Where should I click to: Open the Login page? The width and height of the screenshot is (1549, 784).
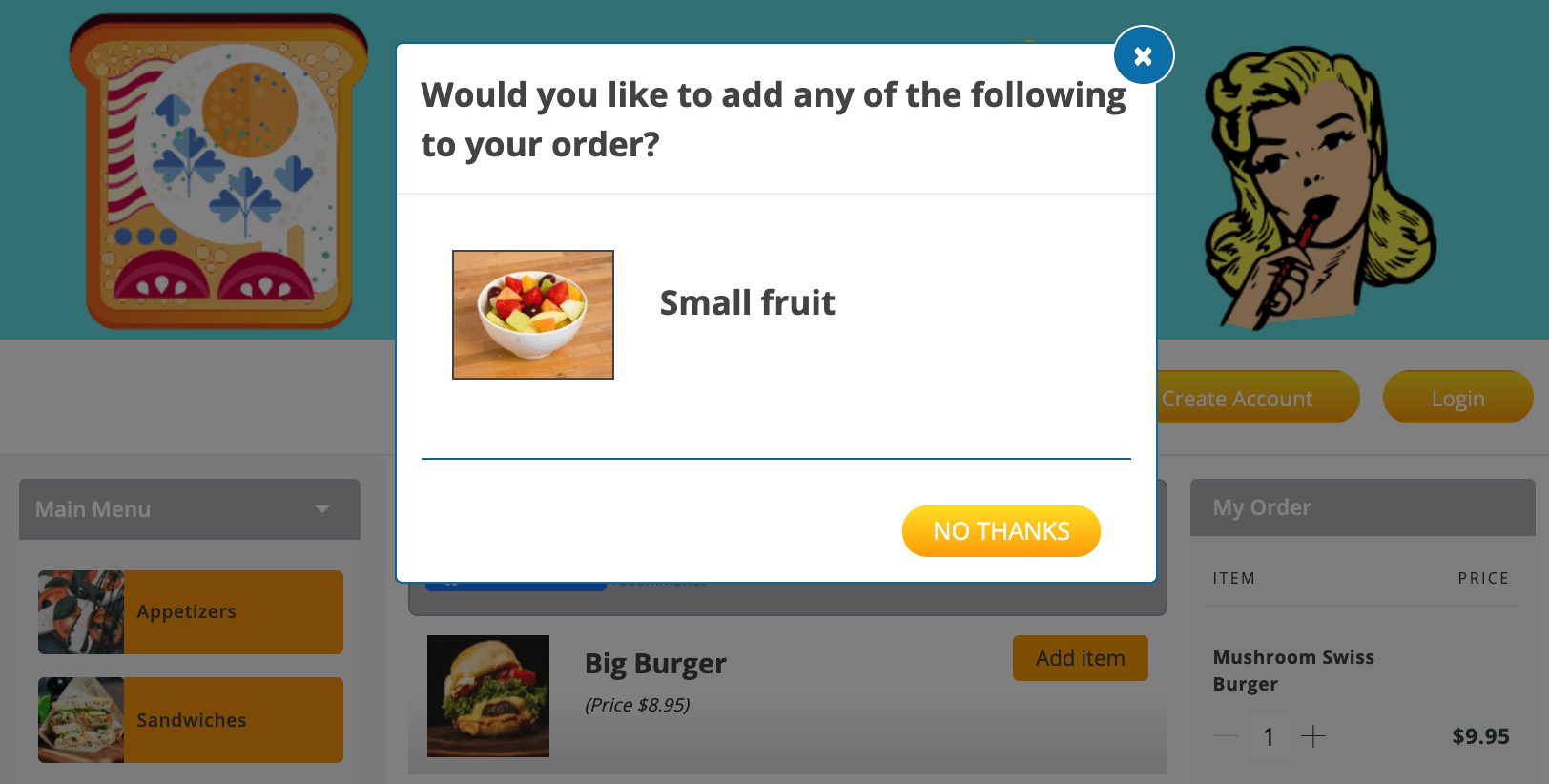coord(1456,398)
